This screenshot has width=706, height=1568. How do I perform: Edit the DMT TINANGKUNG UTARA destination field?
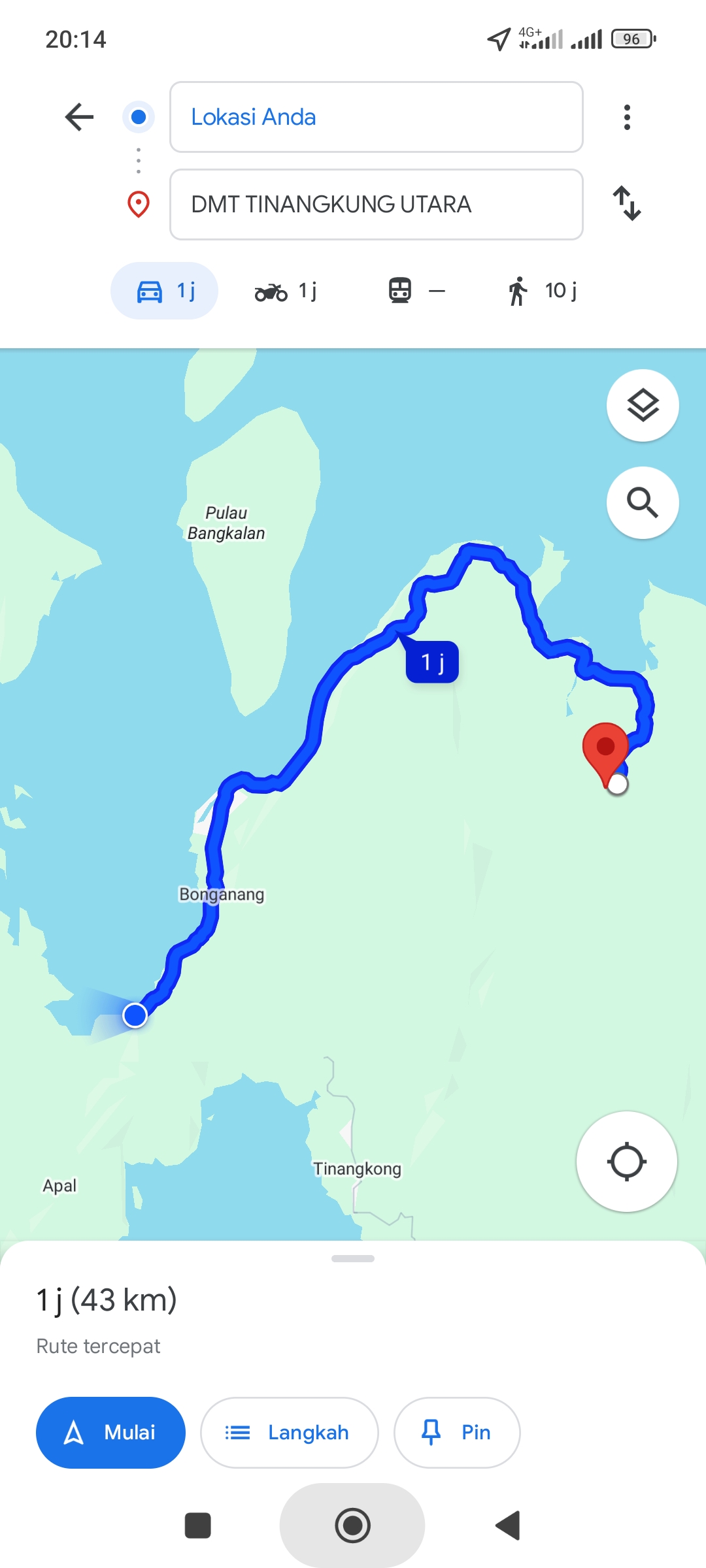click(376, 204)
